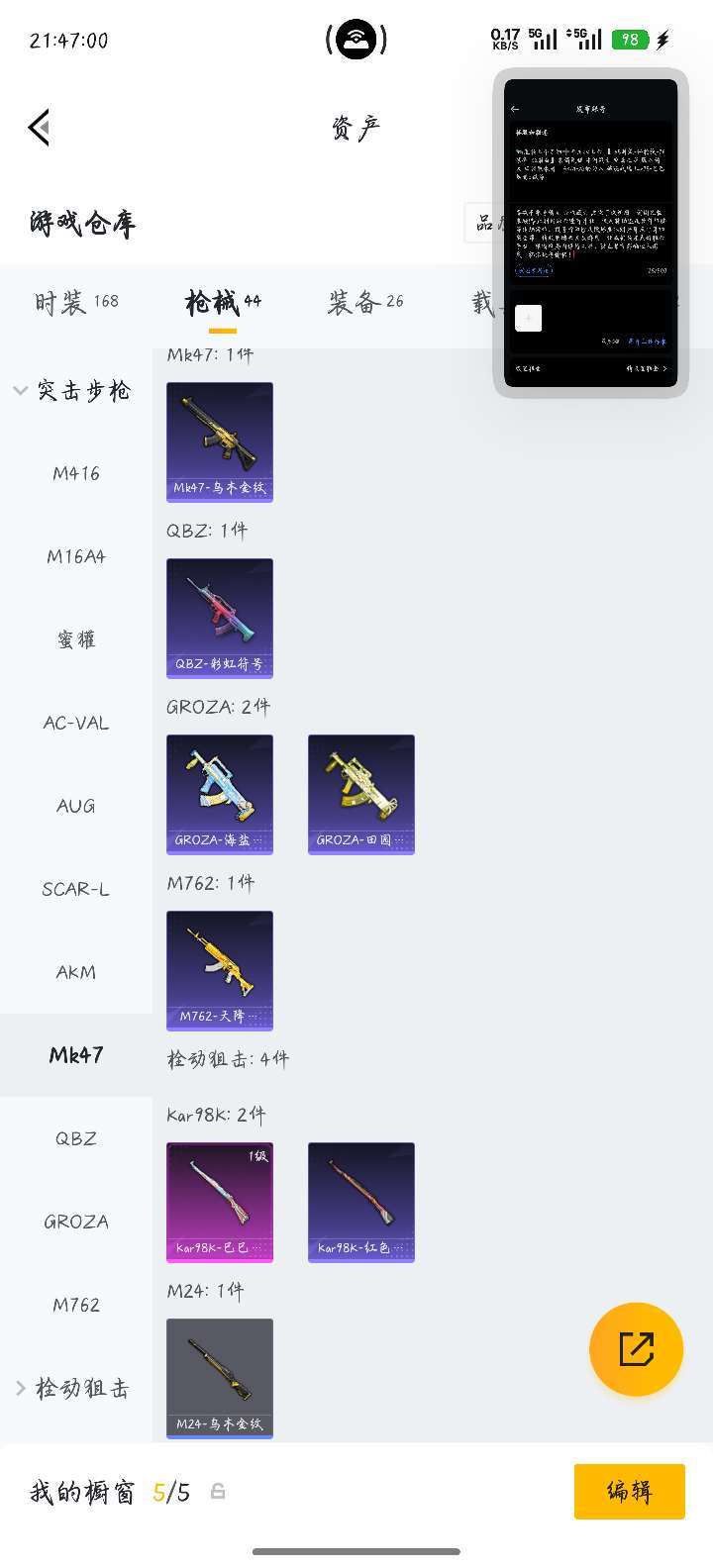The width and height of the screenshot is (713, 1568).
Task: Switch to the 时装 tab
Action: click(x=76, y=302)
